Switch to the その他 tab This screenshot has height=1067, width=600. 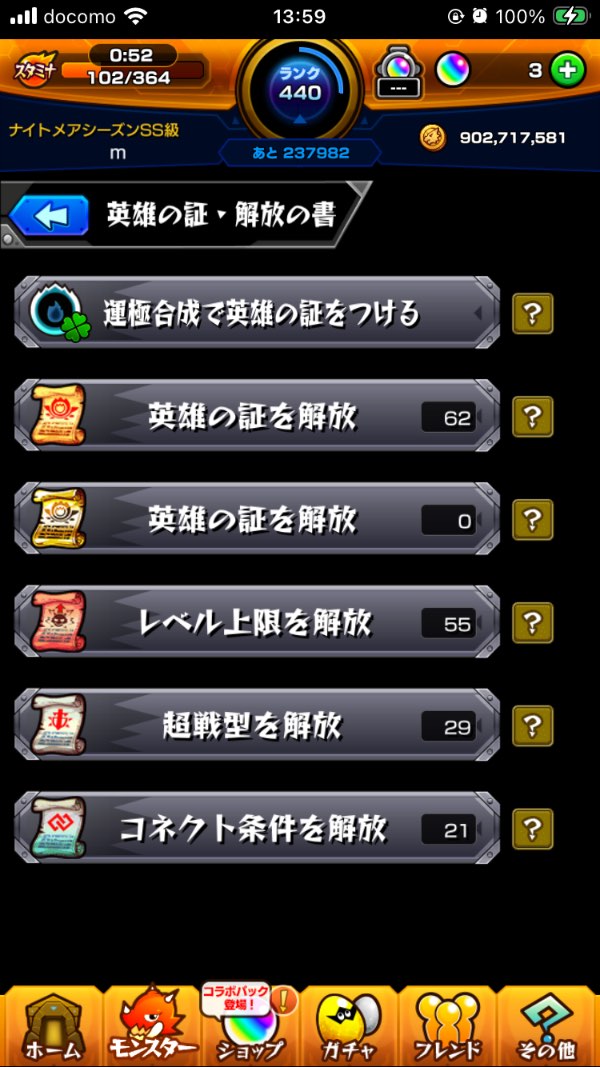pos(549,1025)
